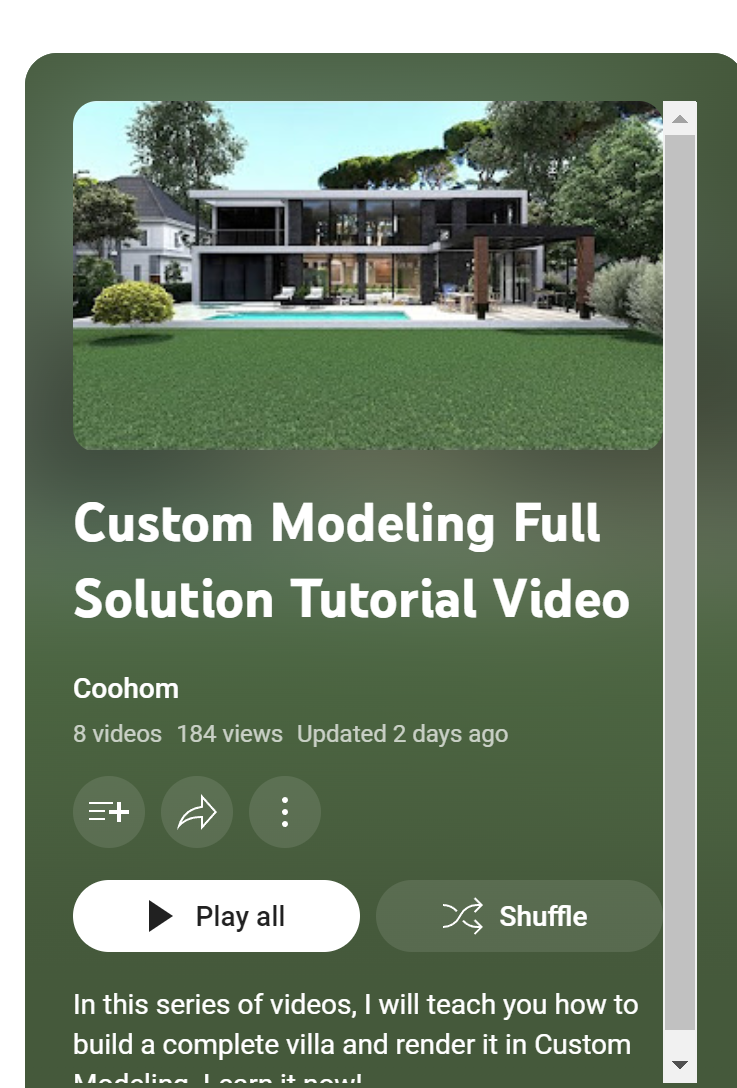Save playlist to library
Viewport: 737px width, 1088px height.
108,812
